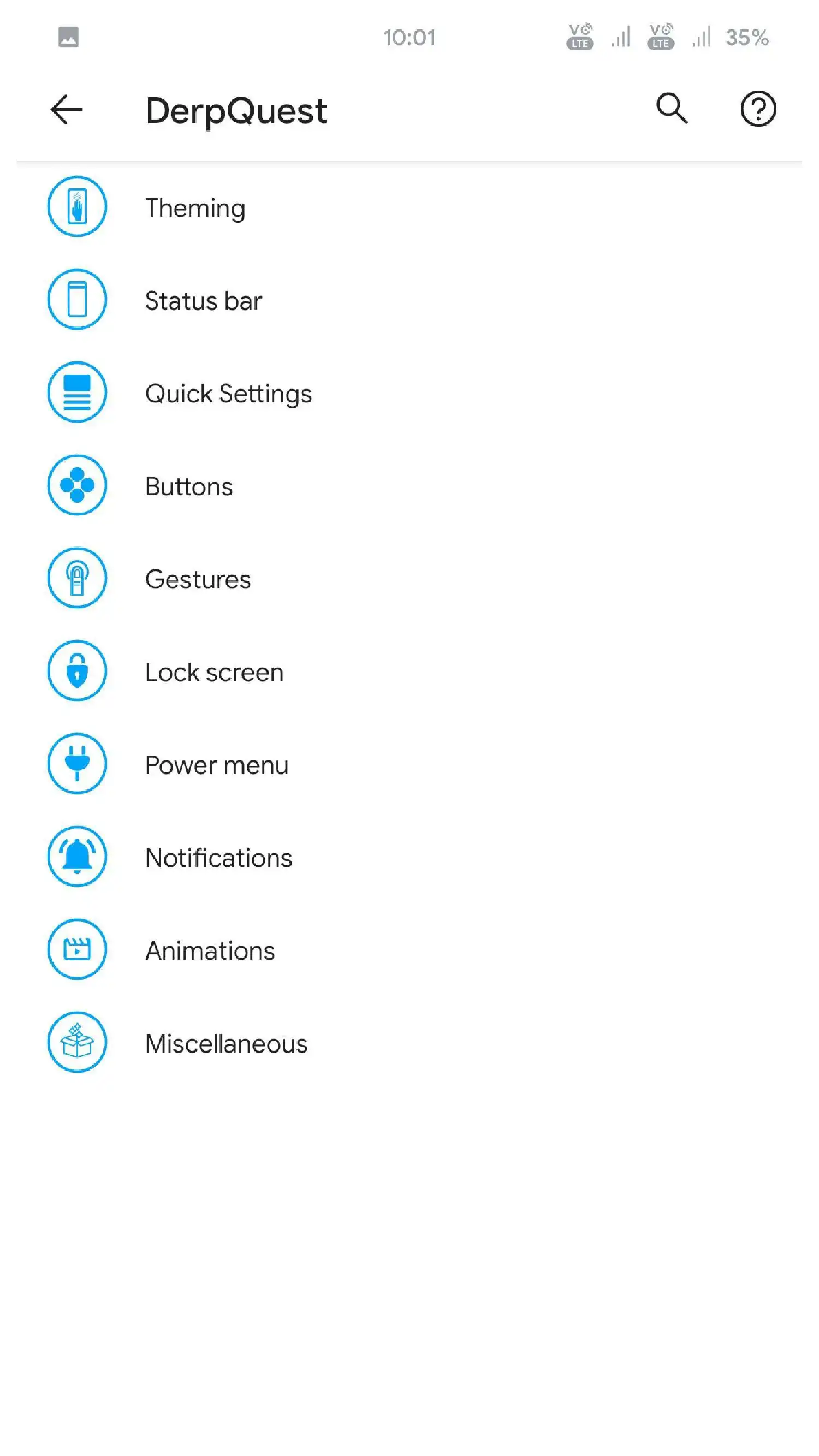Screen dimensions: 819x1456
Task: Open the Buttons settings
Action: (188, 486)
